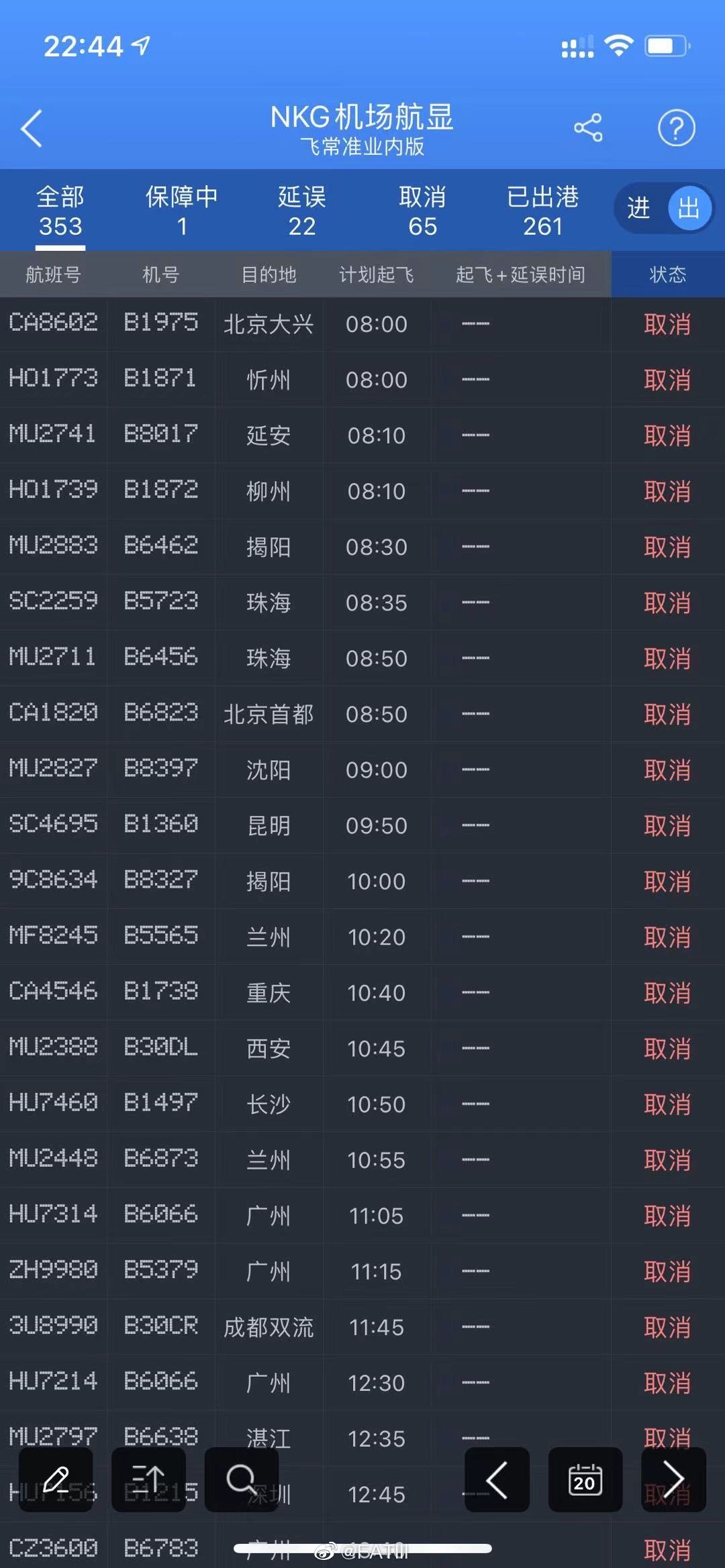The image size is (725, 1568).
Task: Go to previous day arrow
Action: [x=497, y=1479]
